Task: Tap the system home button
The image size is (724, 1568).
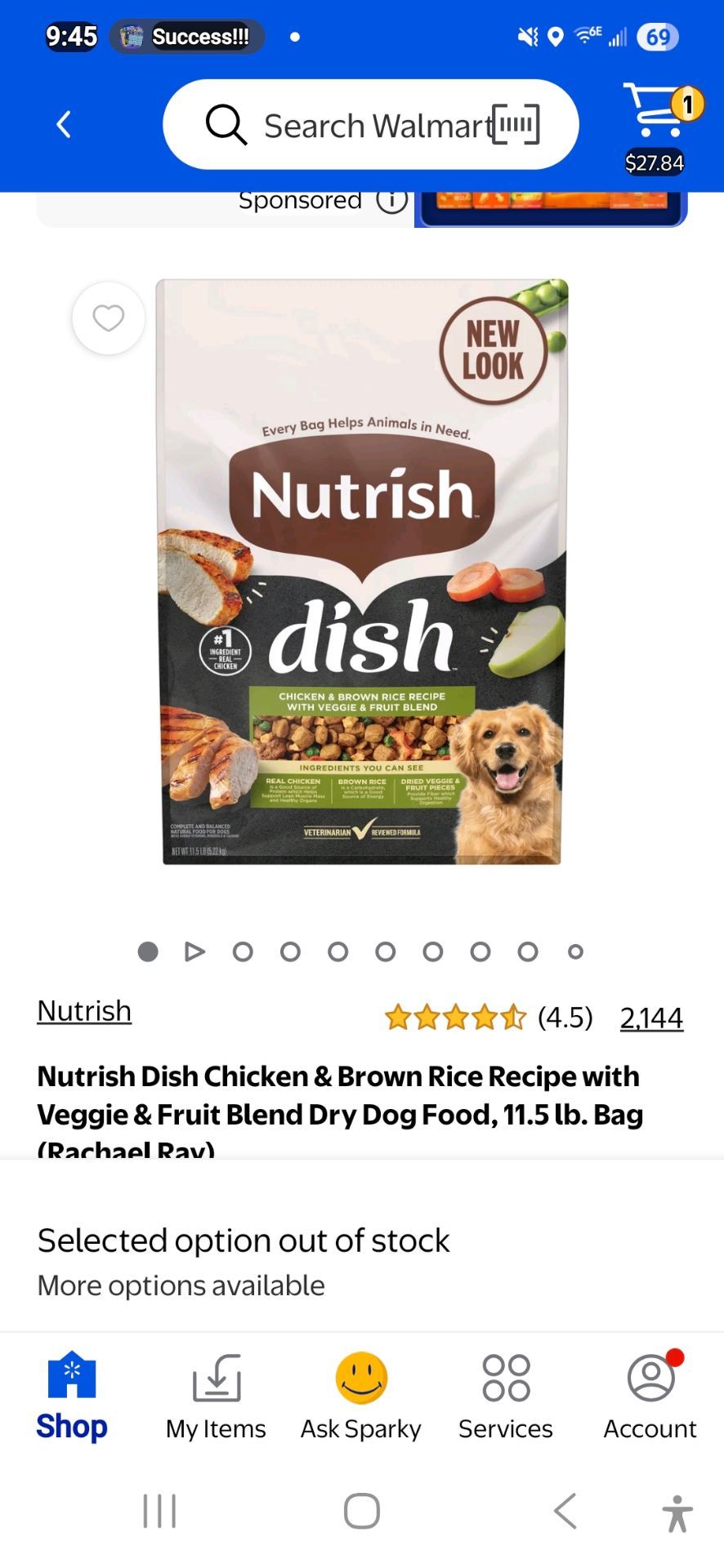Action: 362,1511
